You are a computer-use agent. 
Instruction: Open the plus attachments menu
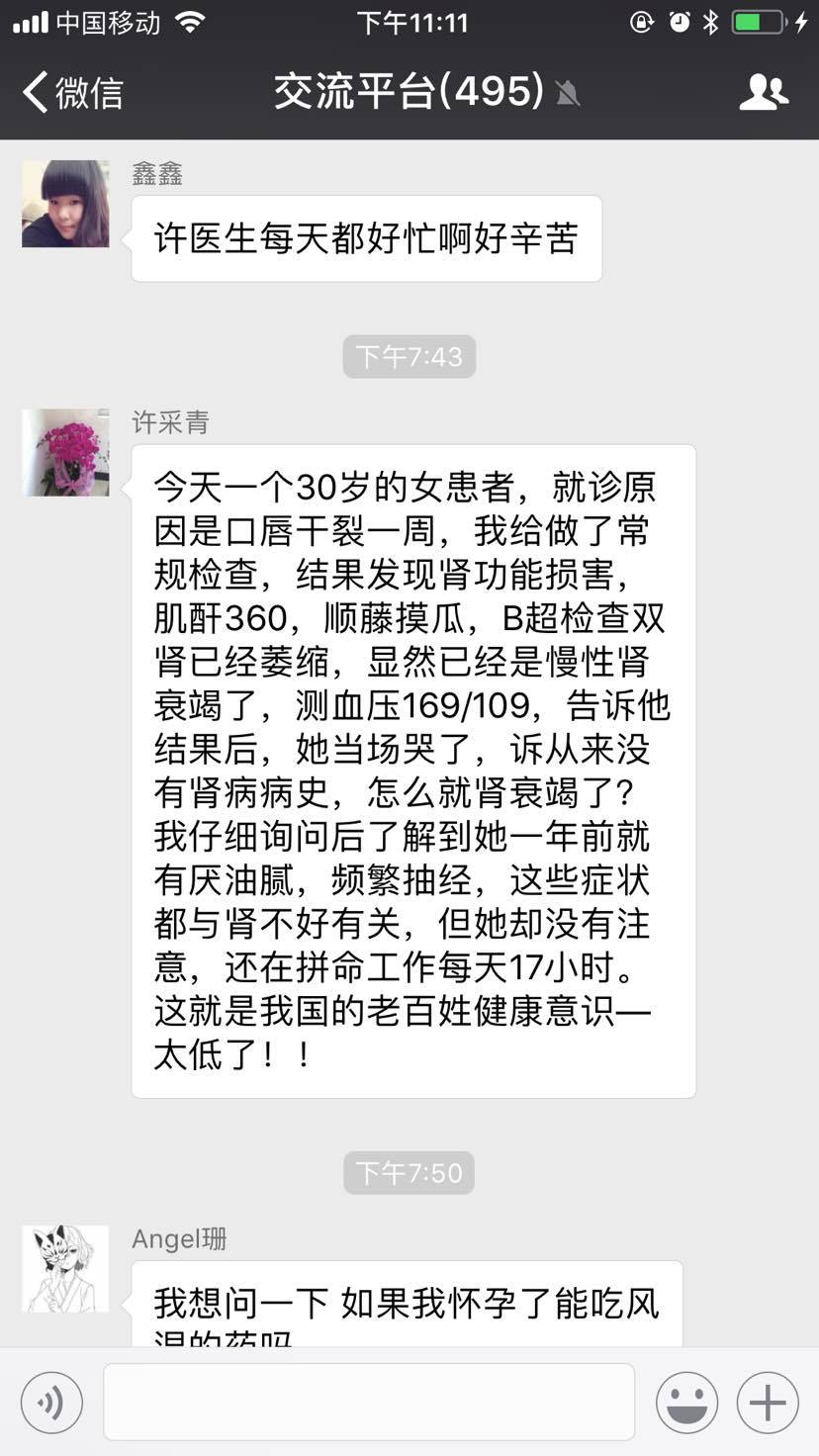tap(768, 1403)
